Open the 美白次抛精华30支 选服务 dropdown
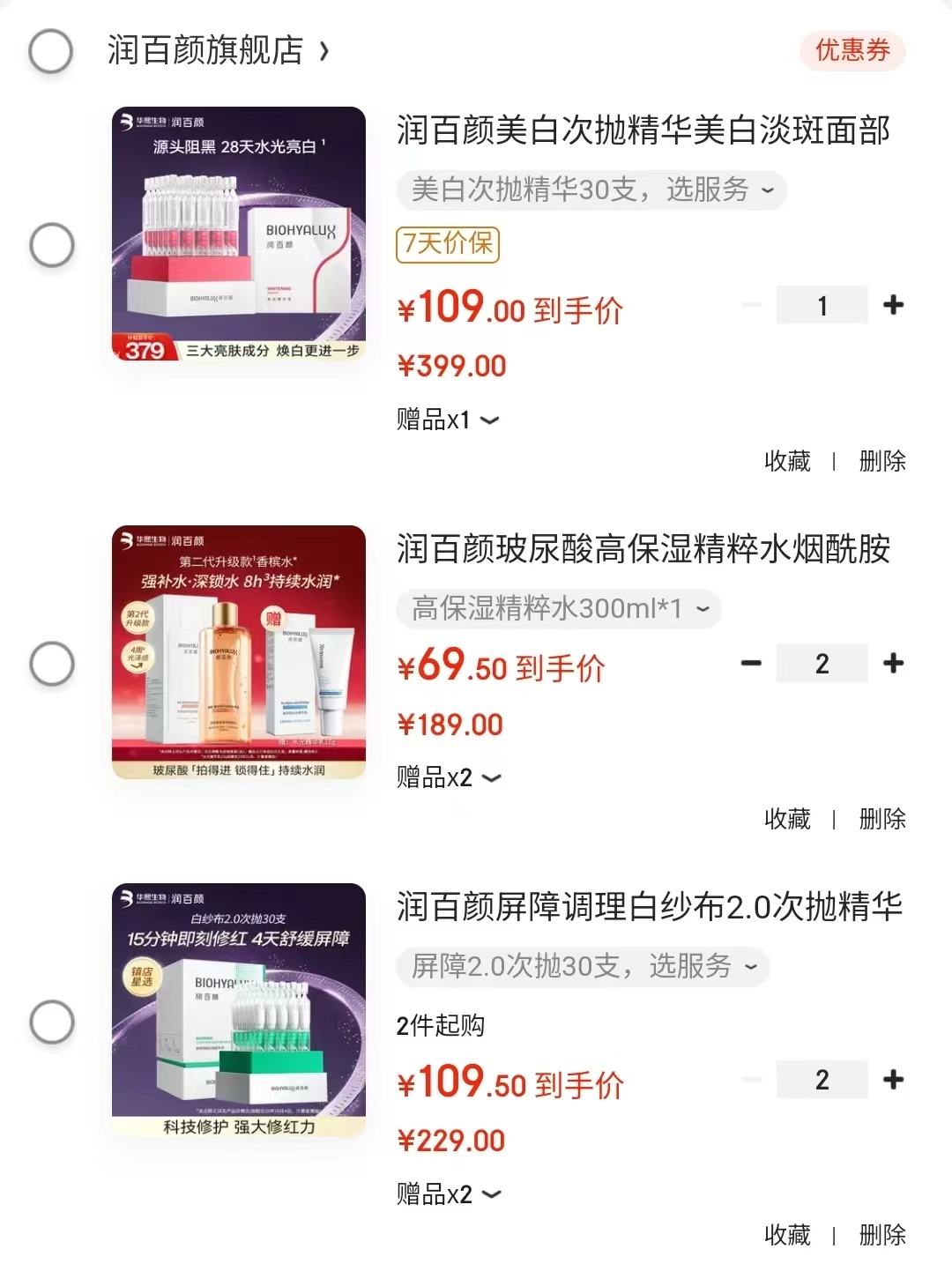 coord(592,190)
